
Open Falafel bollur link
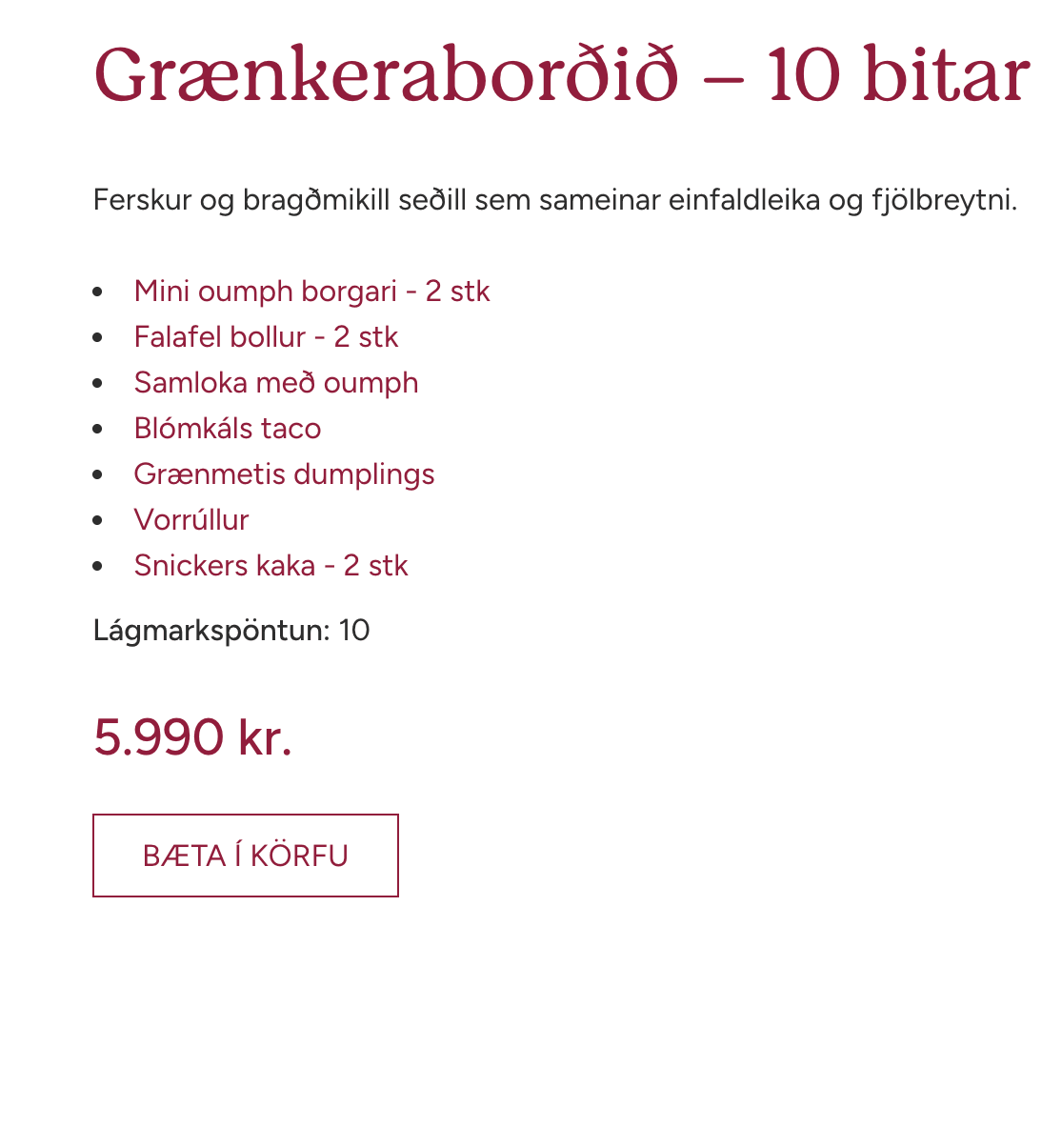point(266,336)
